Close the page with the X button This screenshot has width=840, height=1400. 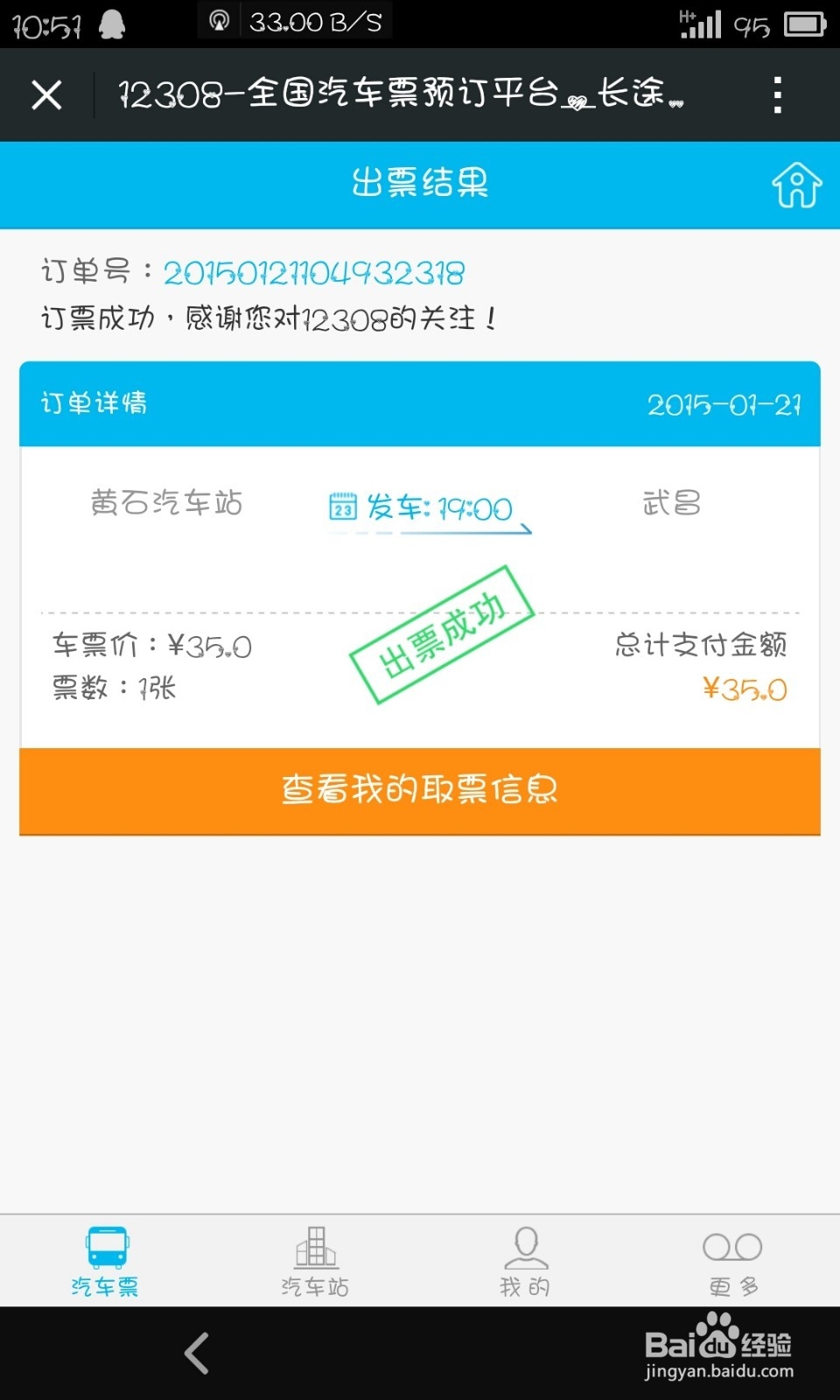click(45, 94)
